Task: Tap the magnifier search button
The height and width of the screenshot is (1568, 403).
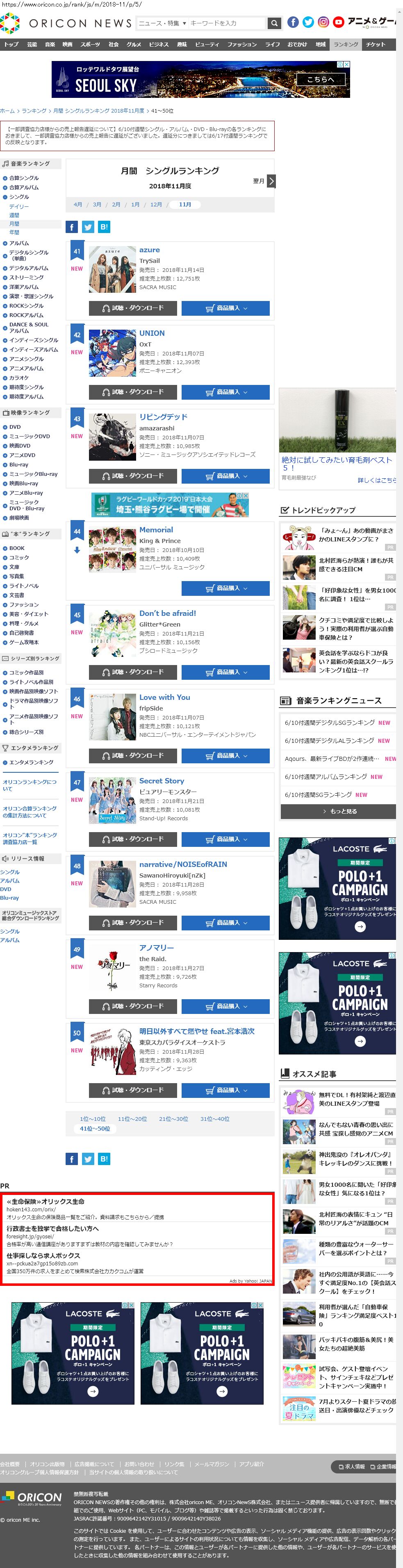Action: 275,23
